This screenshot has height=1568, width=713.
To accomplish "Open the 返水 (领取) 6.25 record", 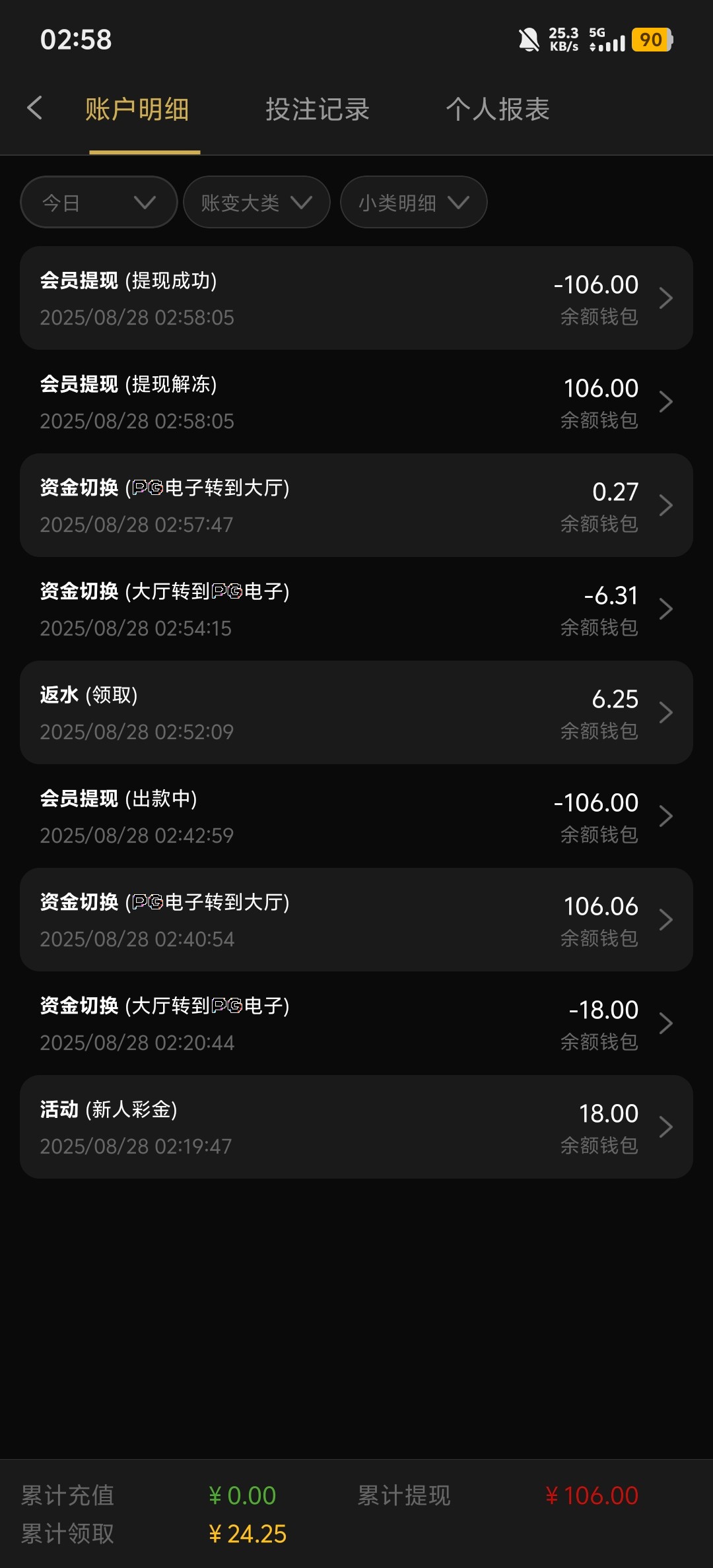I will [x=356, y=713].
